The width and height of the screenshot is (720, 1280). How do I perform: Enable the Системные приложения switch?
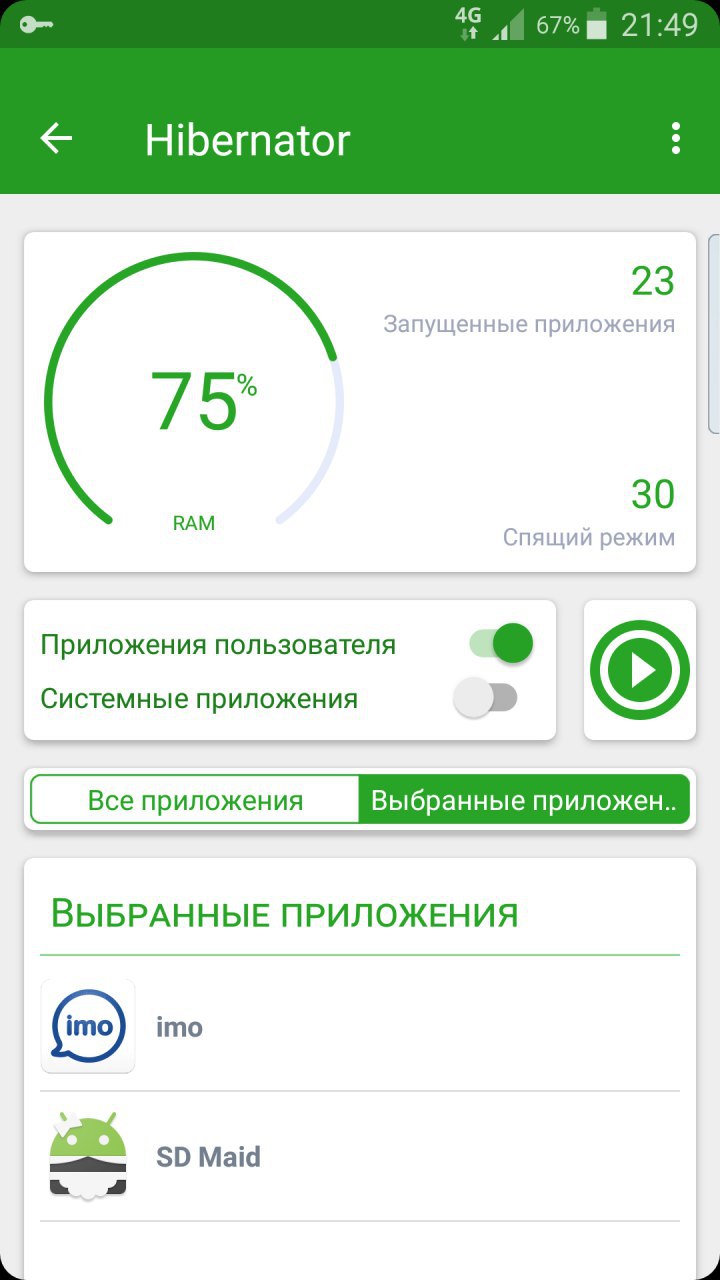(486, 698)
